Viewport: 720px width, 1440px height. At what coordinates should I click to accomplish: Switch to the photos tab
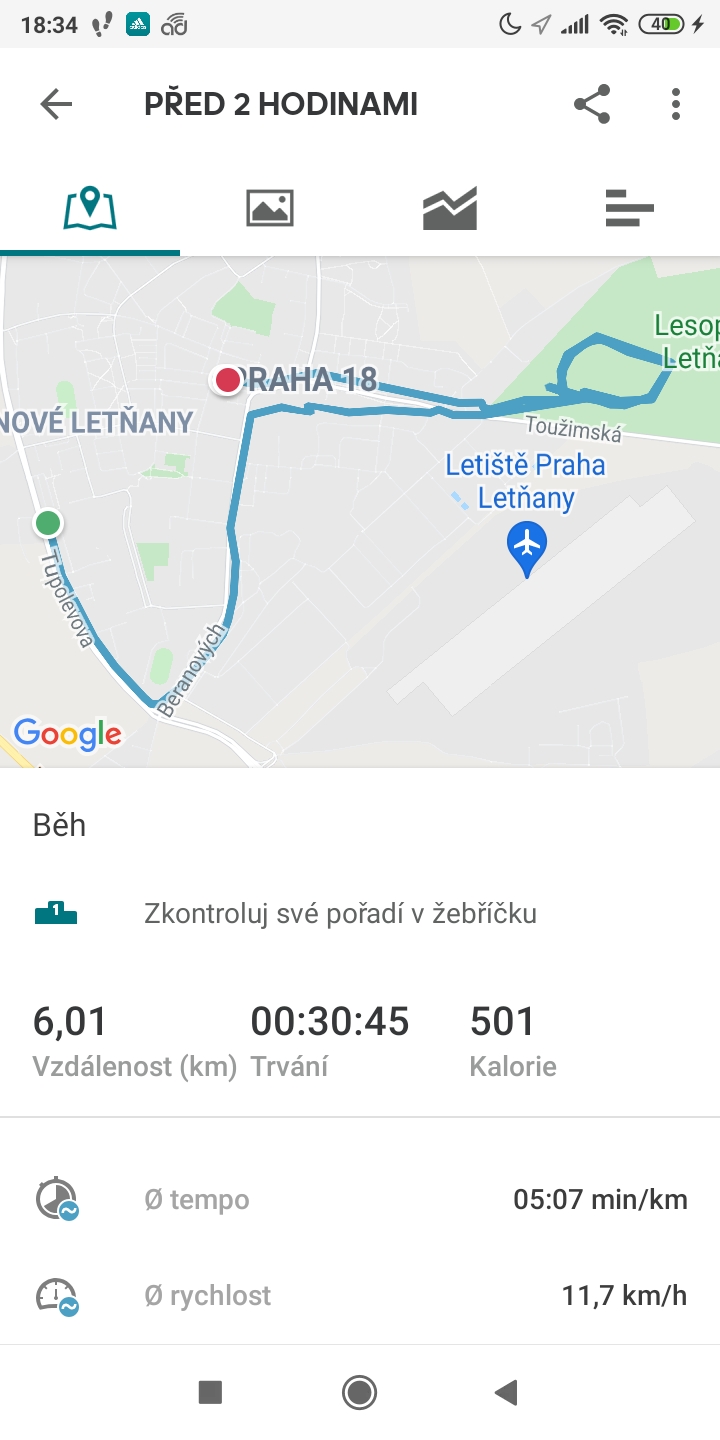point(270,208)
